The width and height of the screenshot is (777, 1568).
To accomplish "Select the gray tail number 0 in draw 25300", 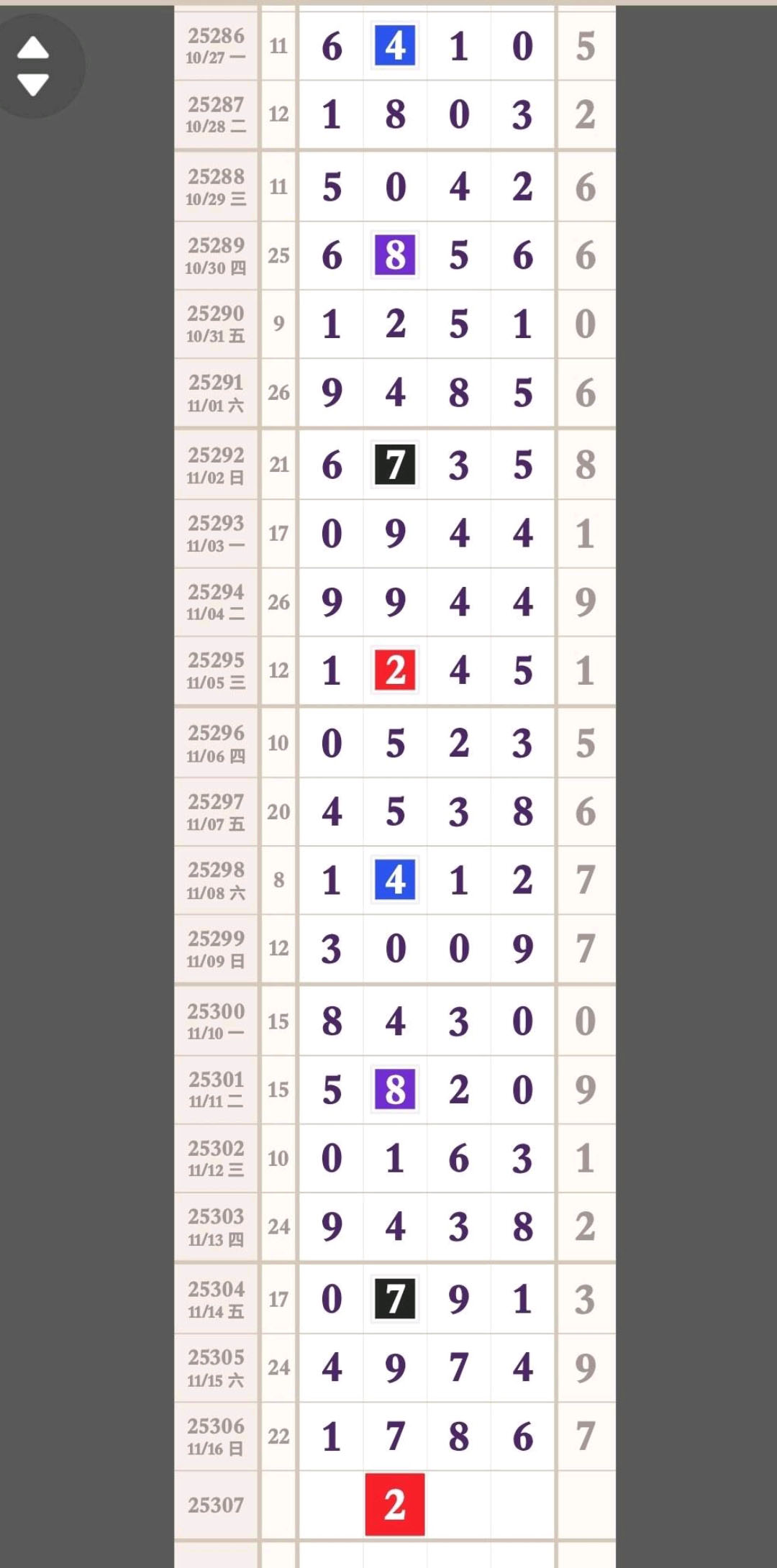I will pyautogui.click(x=586, y=1019).
